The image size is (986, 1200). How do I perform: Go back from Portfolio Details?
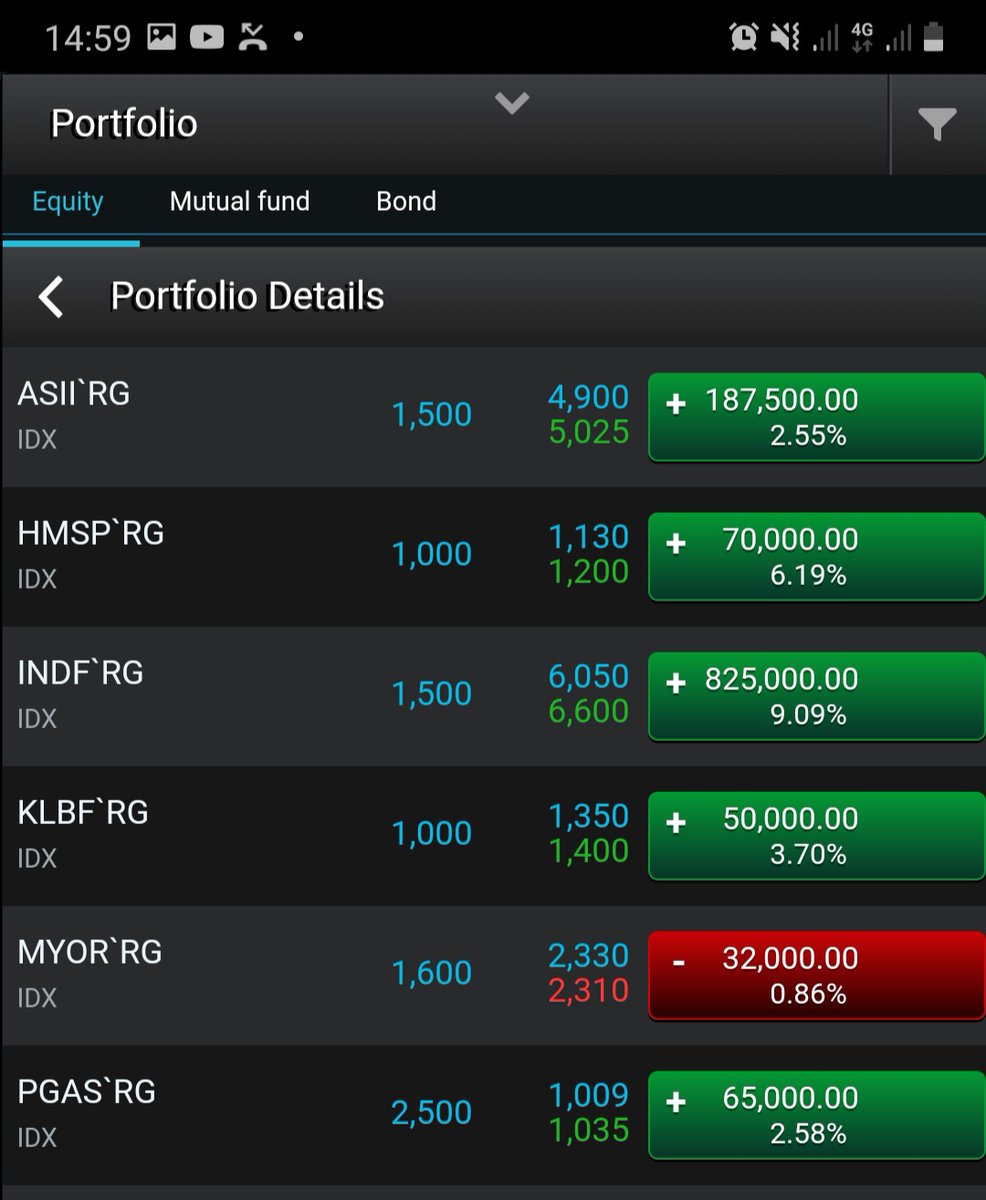coord(51,297)
